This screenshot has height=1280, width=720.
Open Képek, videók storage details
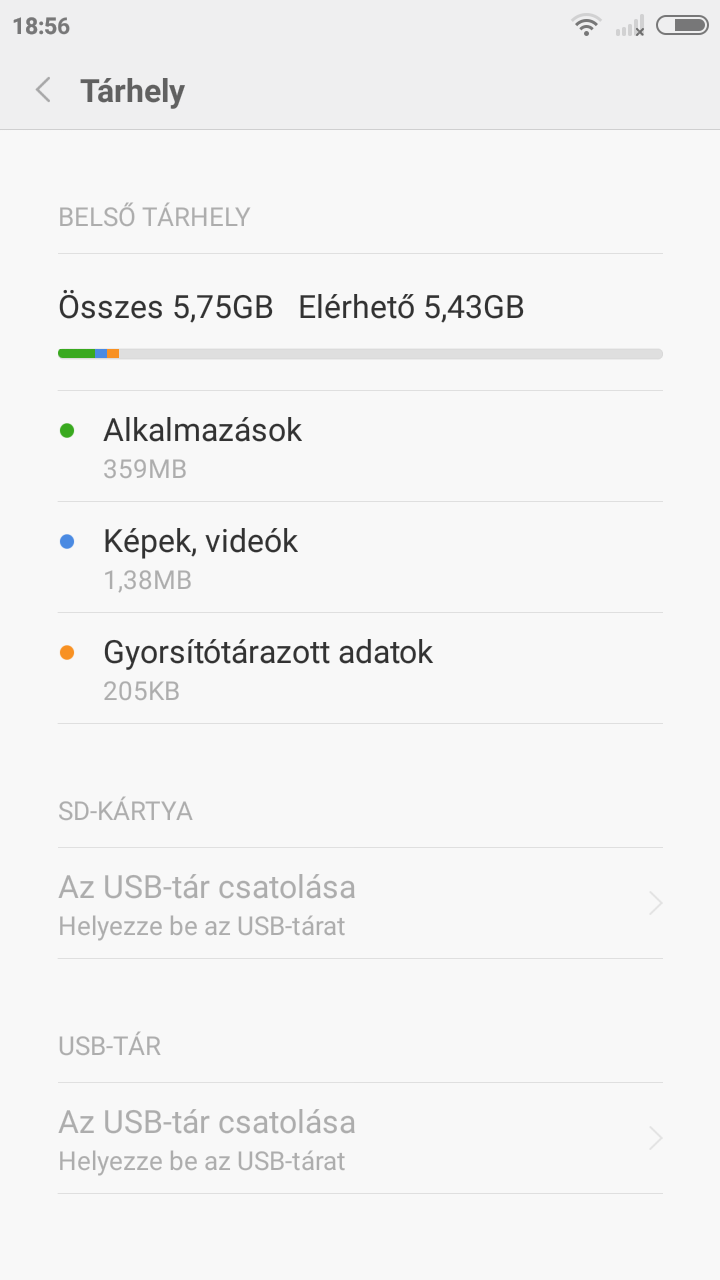(x=360, y=557)
